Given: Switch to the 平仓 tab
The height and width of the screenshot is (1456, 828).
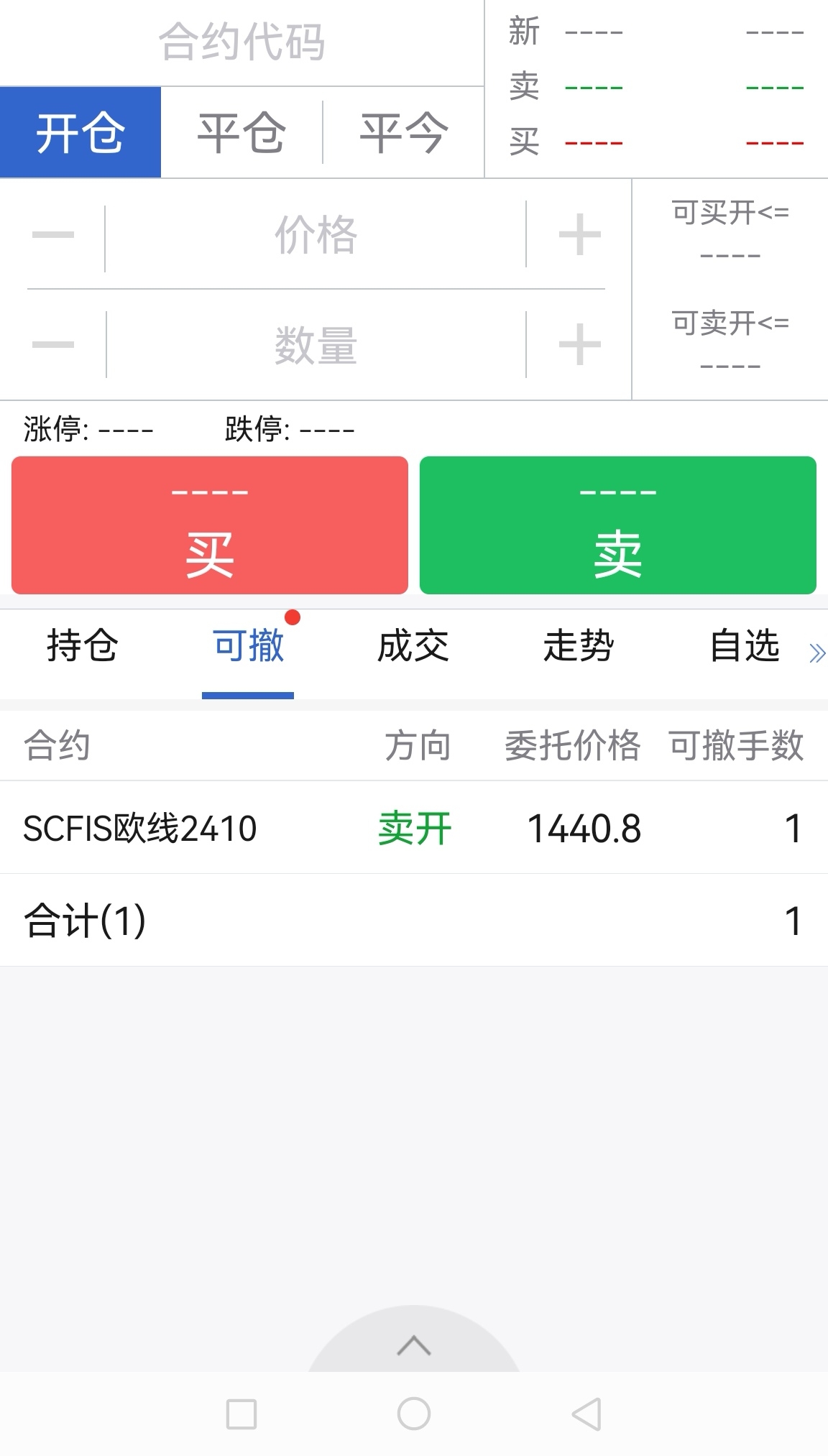Looking at the screenshot, I should click(x=241, y=132).
